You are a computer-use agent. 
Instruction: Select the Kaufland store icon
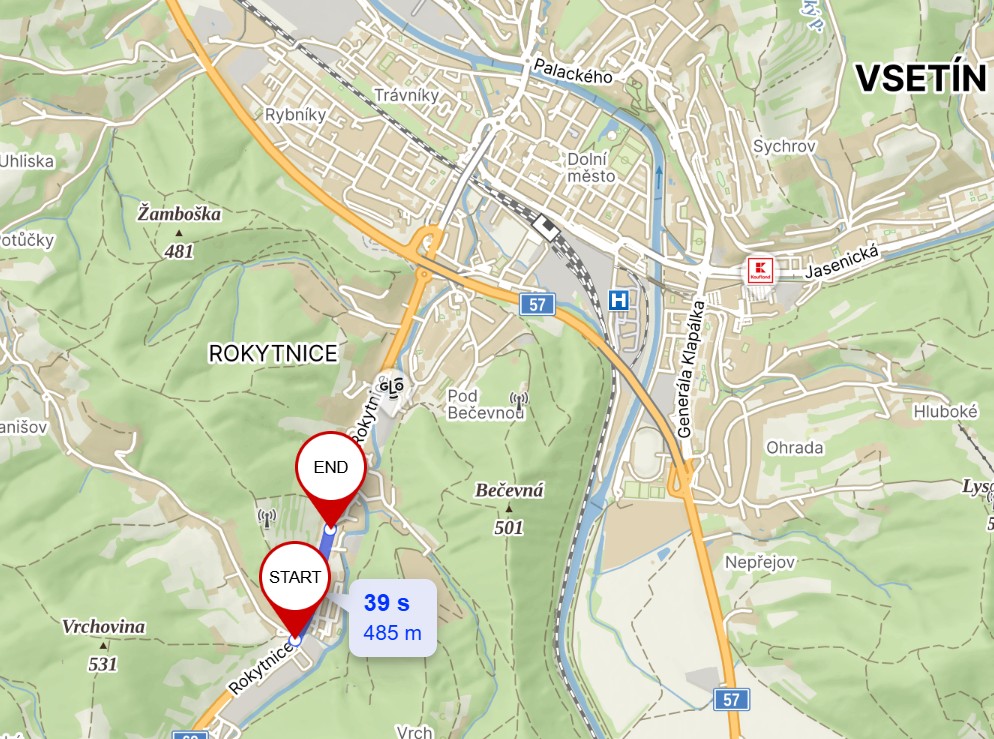pos(760,270)
